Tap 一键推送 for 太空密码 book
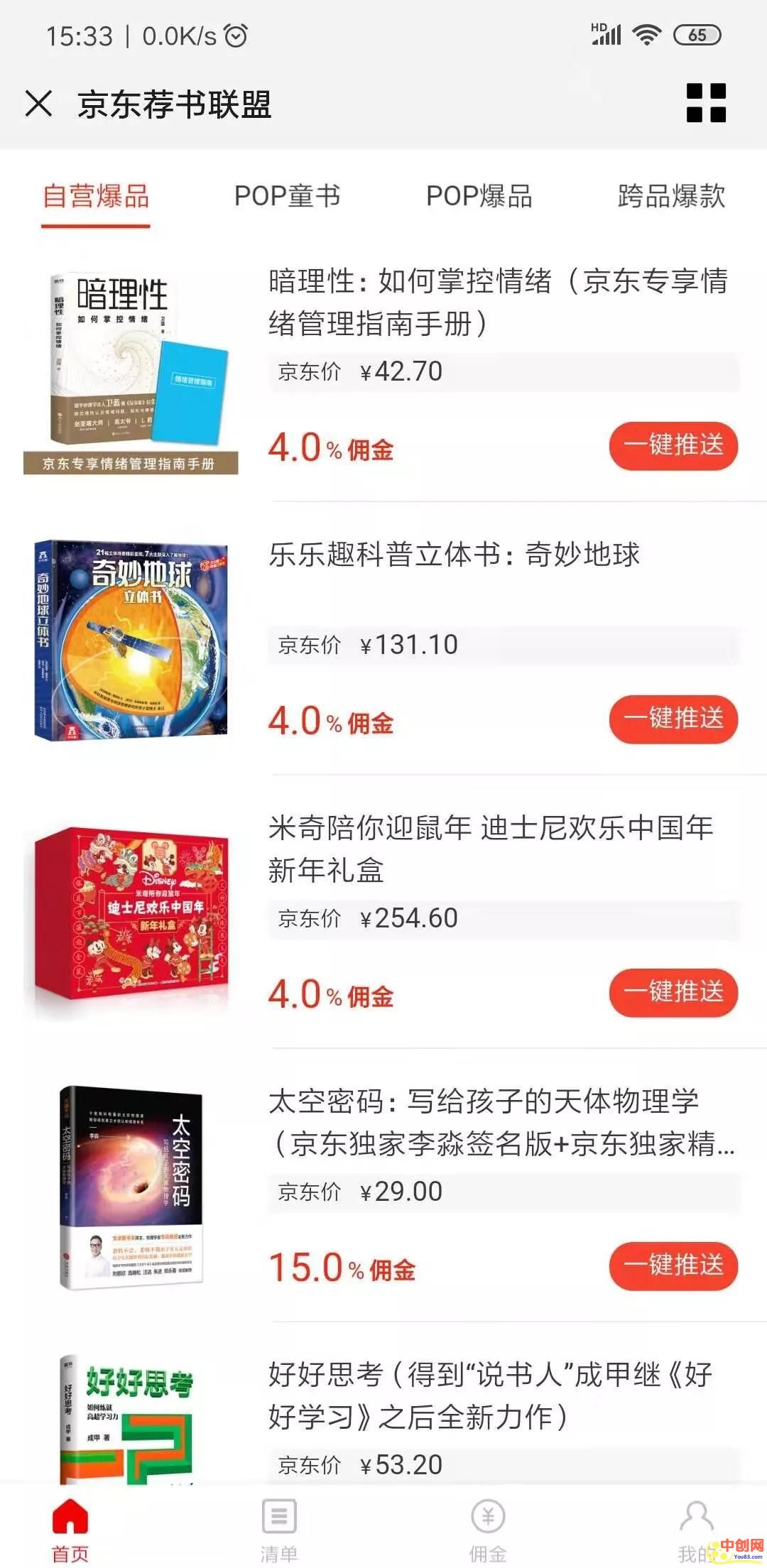Viewport: 767px width, 1568px height. pyautogui.click(x=673, y=1266)
